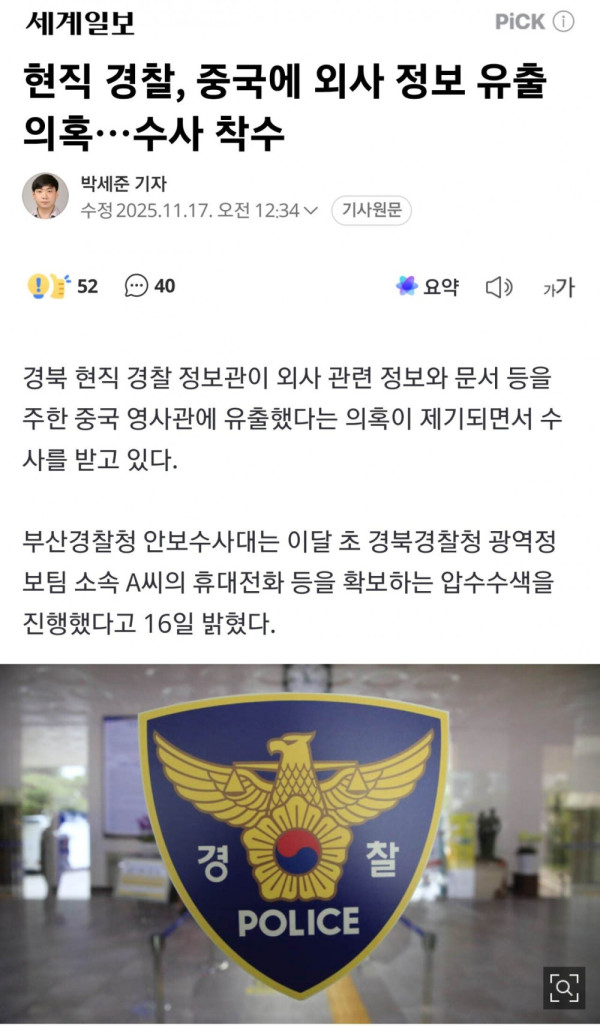600x1026 pixels.
Task: Enlarge the police emblem photo
Action: pyautogui.click(x=564, y=988)
